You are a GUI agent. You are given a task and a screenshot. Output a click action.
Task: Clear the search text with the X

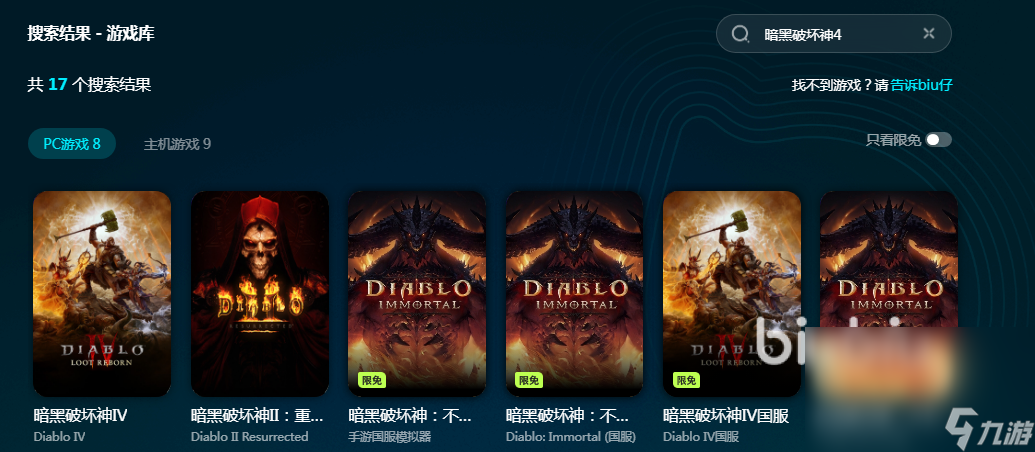pos(929,34)
